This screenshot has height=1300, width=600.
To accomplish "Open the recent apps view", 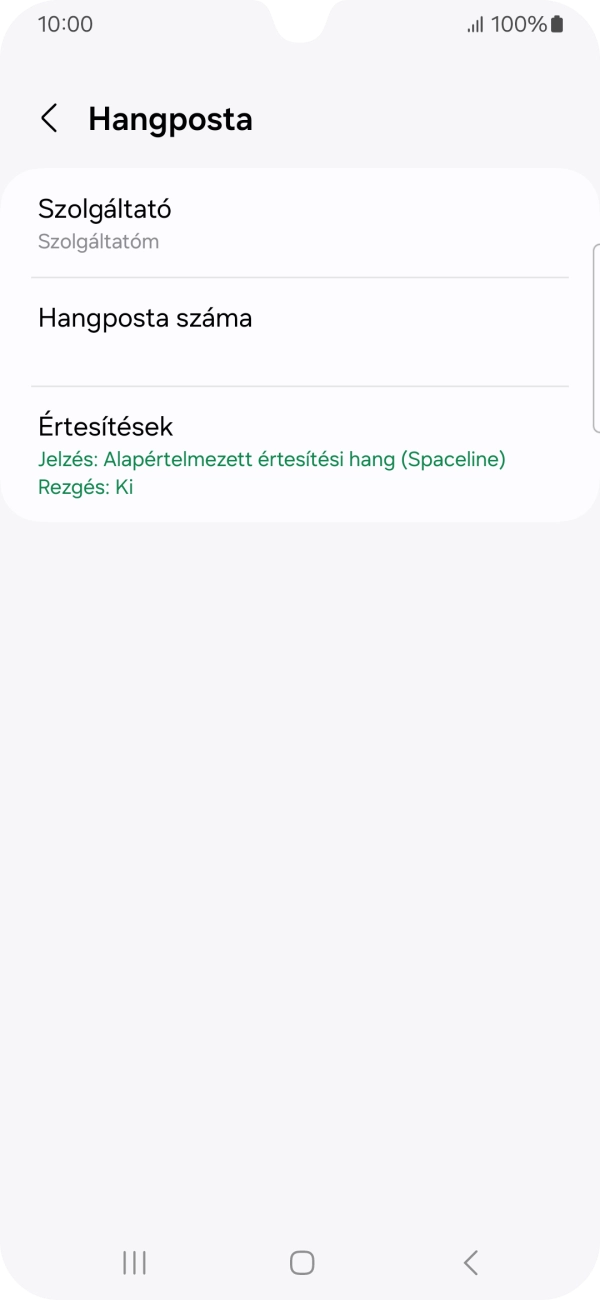I will (x=134, y=1263).
